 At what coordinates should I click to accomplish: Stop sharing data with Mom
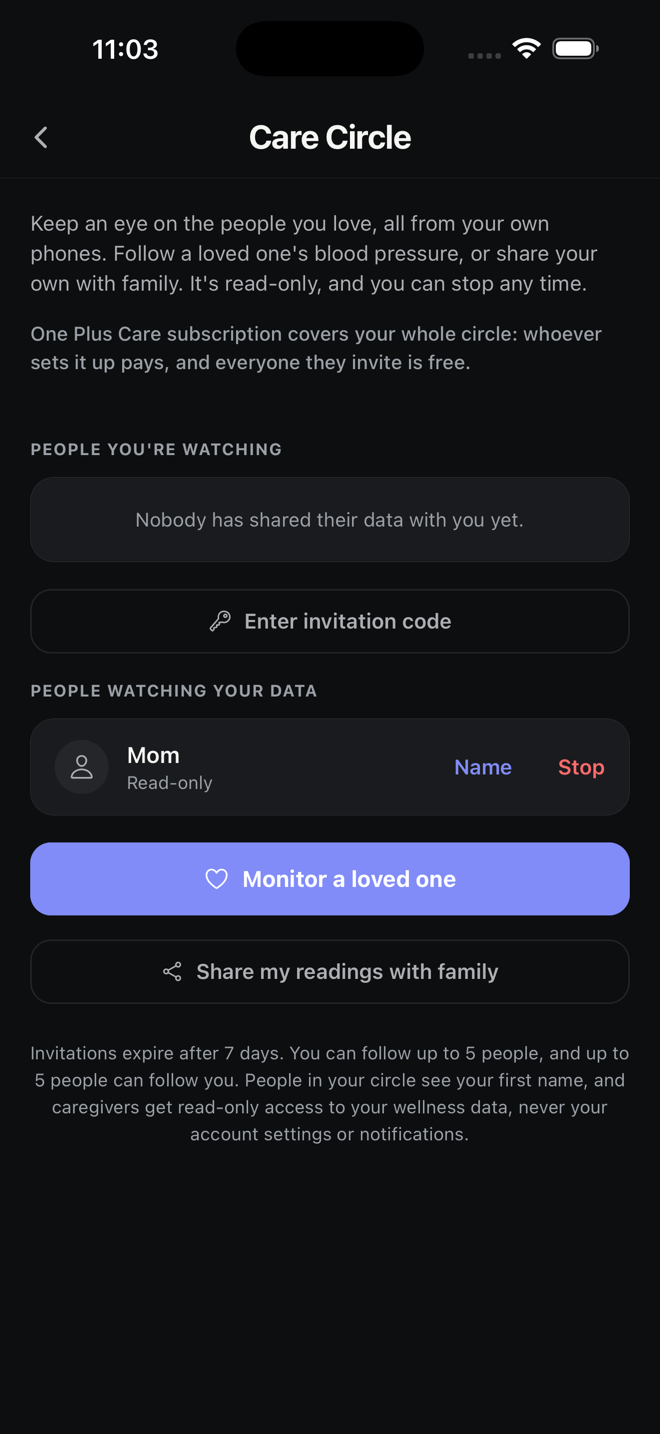(x=581, y=767)
